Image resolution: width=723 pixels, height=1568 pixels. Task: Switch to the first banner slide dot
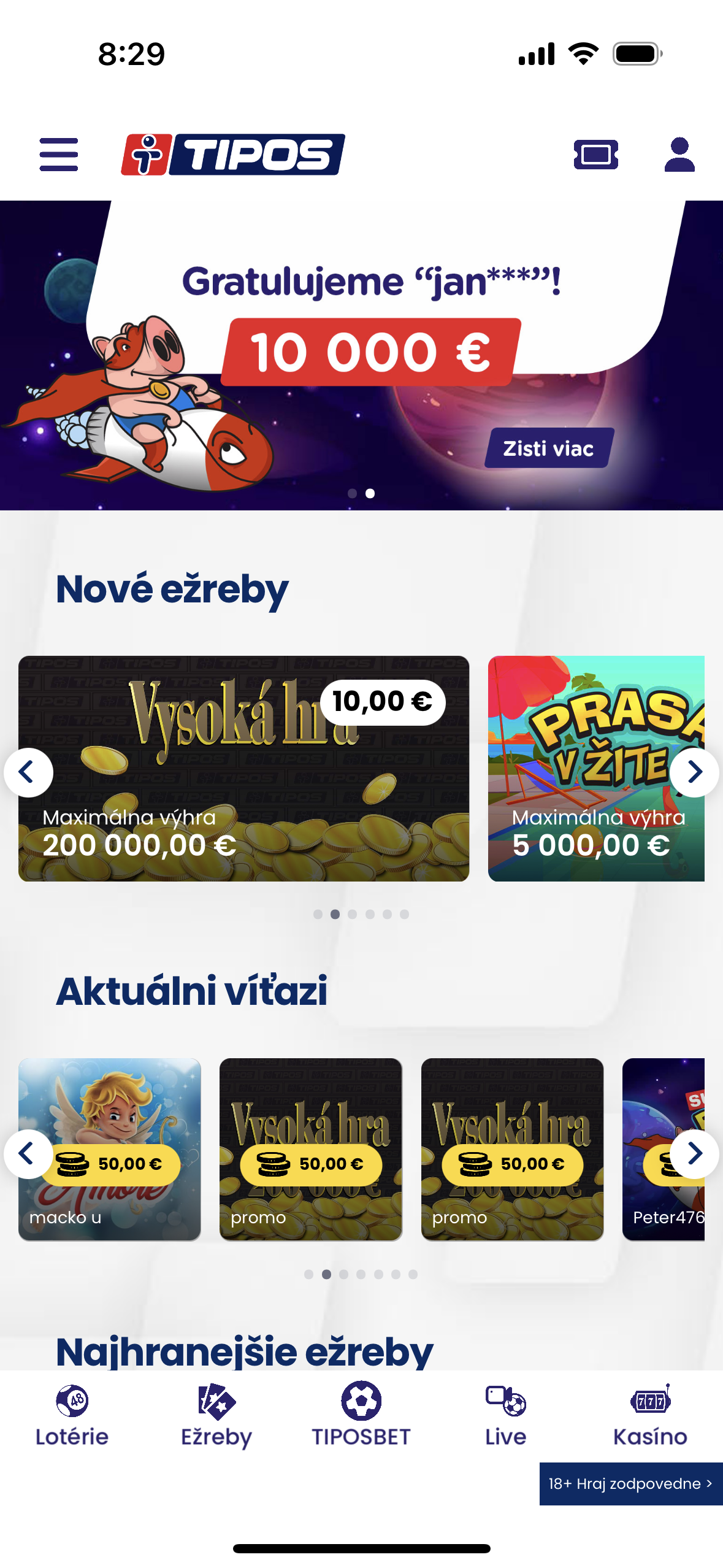[353, 492]
